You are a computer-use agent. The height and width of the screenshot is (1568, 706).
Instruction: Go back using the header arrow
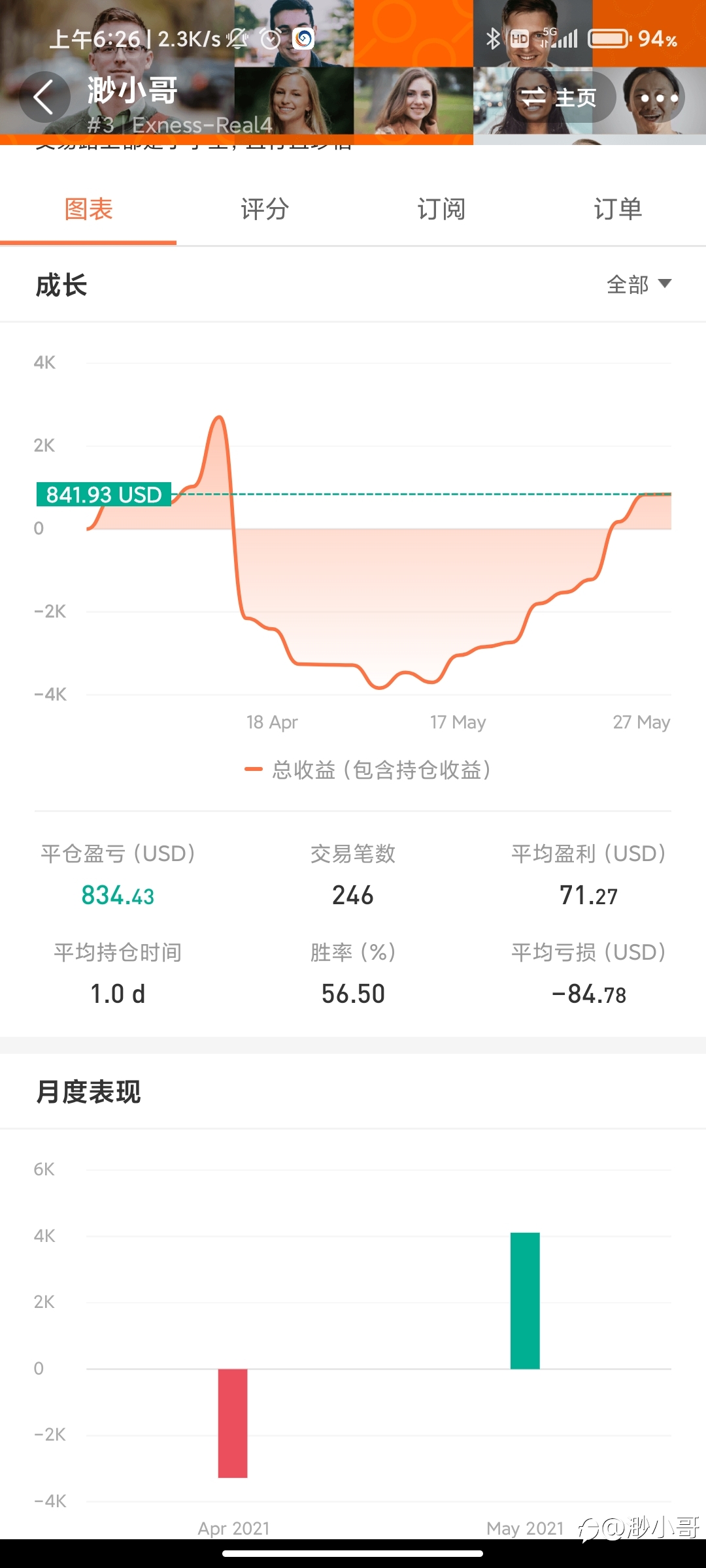pyautogui.click(x=44, y=98)
